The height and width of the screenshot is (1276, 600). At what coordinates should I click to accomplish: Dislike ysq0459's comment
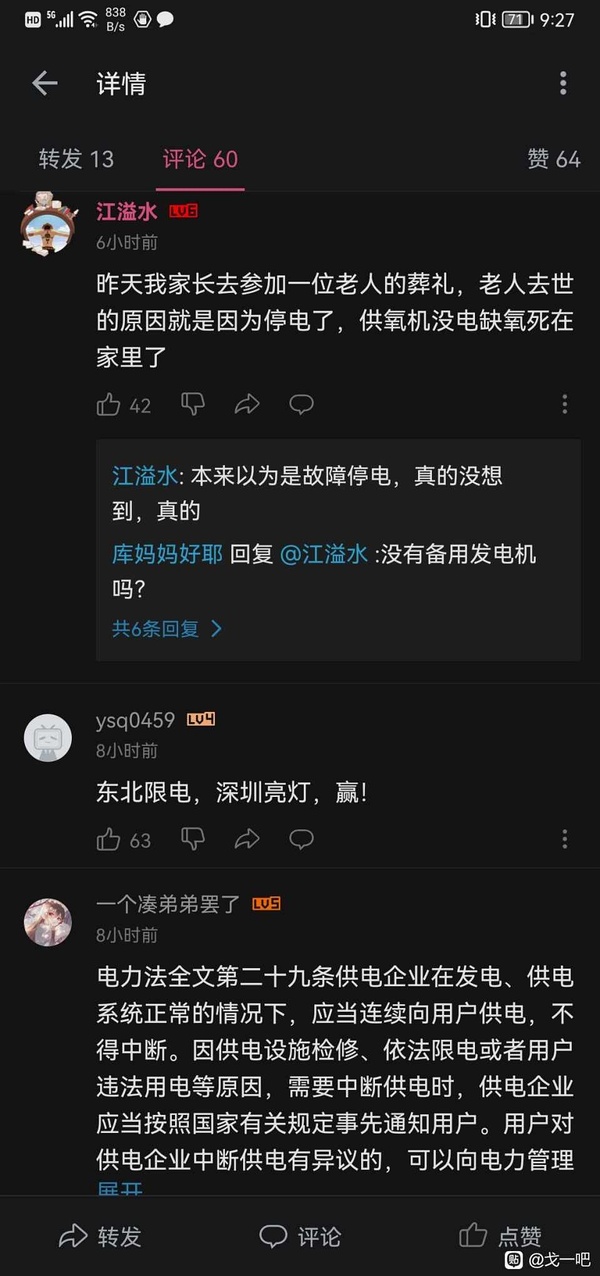[193, 839]
